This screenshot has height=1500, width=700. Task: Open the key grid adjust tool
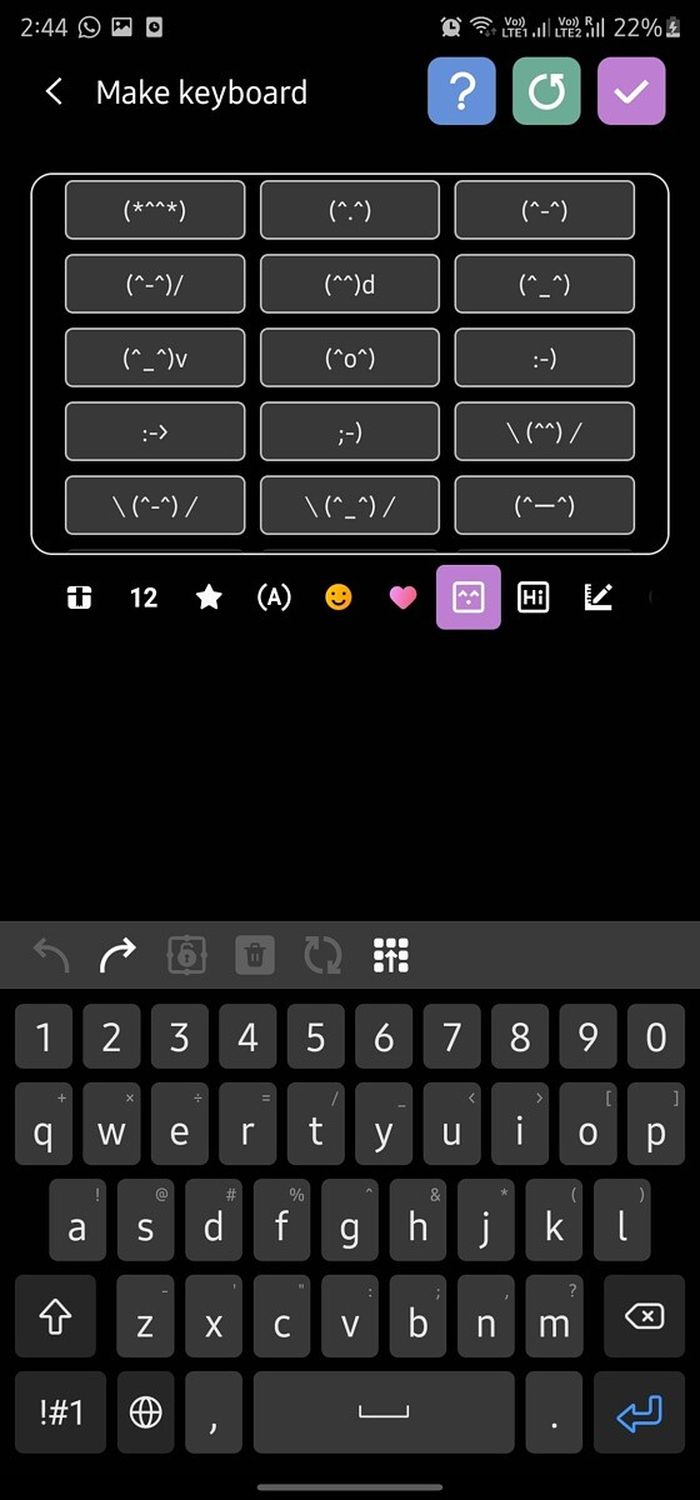coord(390,956)
